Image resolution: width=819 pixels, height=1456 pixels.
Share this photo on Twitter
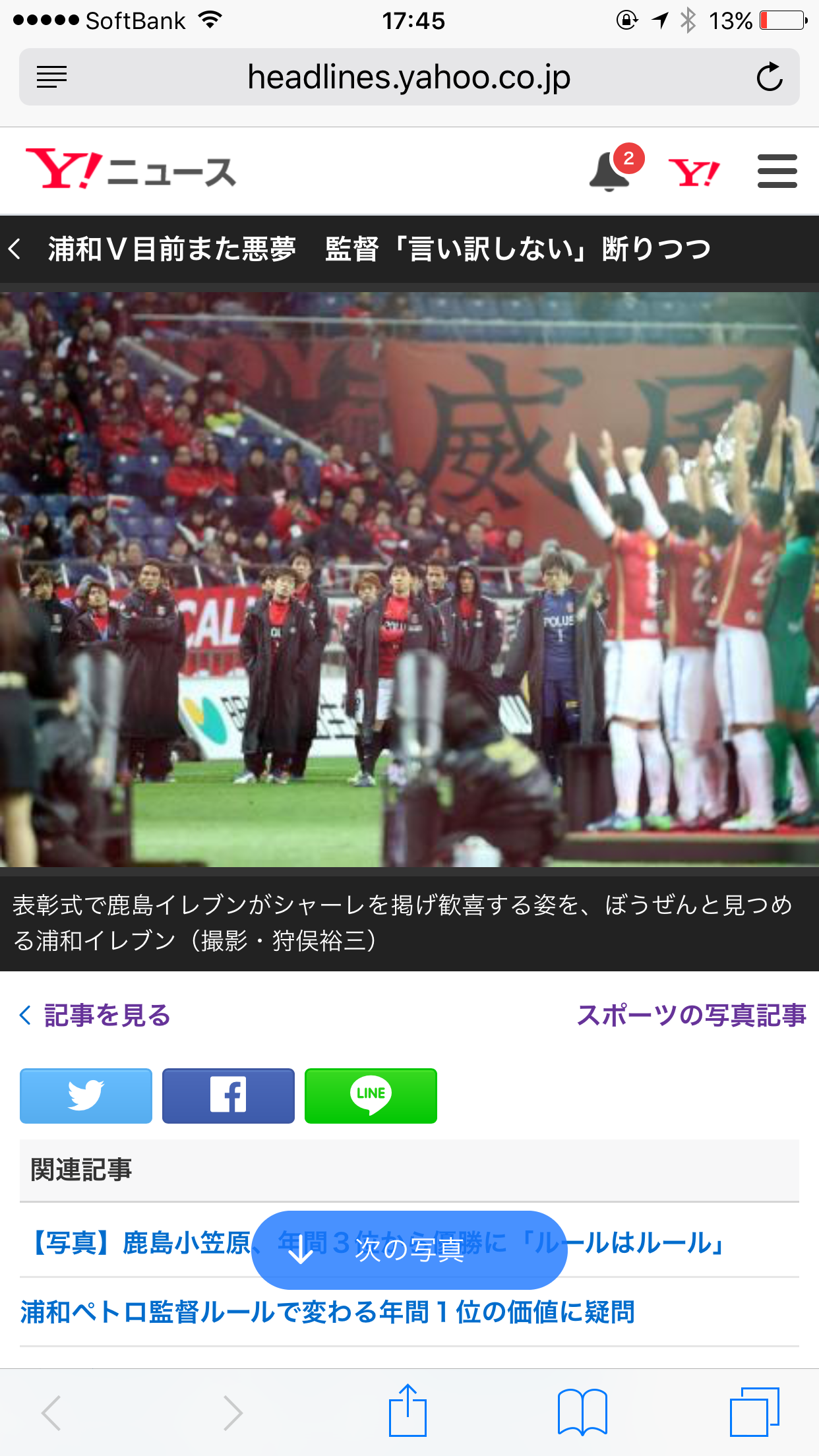[x=86, y=1095]
